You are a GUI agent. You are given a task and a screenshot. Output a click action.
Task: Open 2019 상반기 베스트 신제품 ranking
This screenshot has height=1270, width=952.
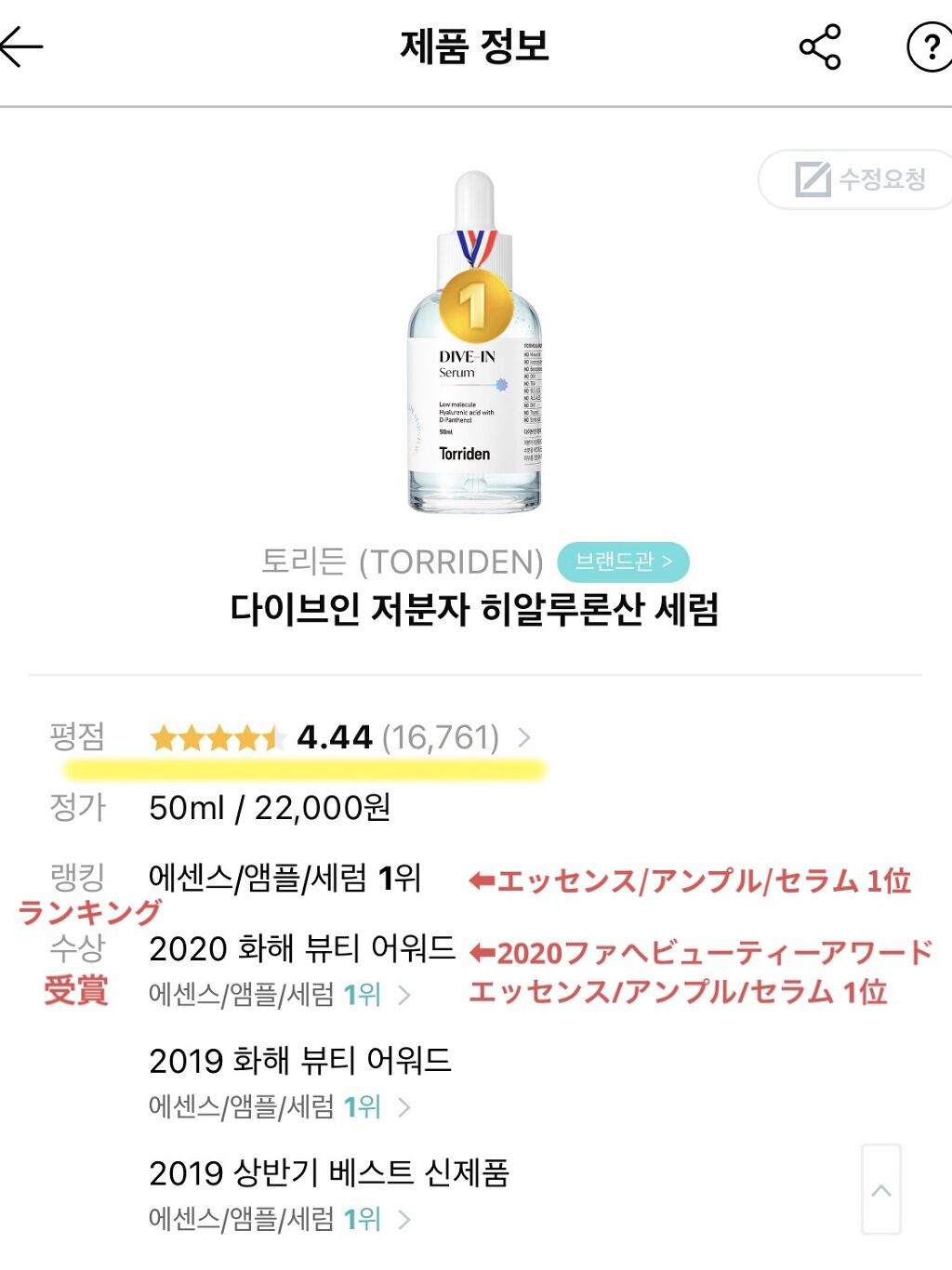pos(329,1194)
